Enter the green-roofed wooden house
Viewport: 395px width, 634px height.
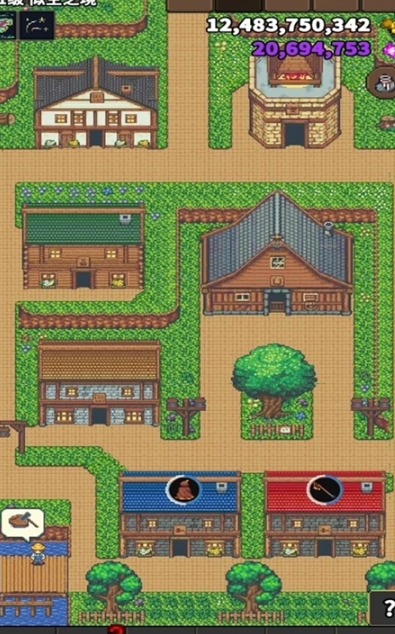tap(84, 247)
